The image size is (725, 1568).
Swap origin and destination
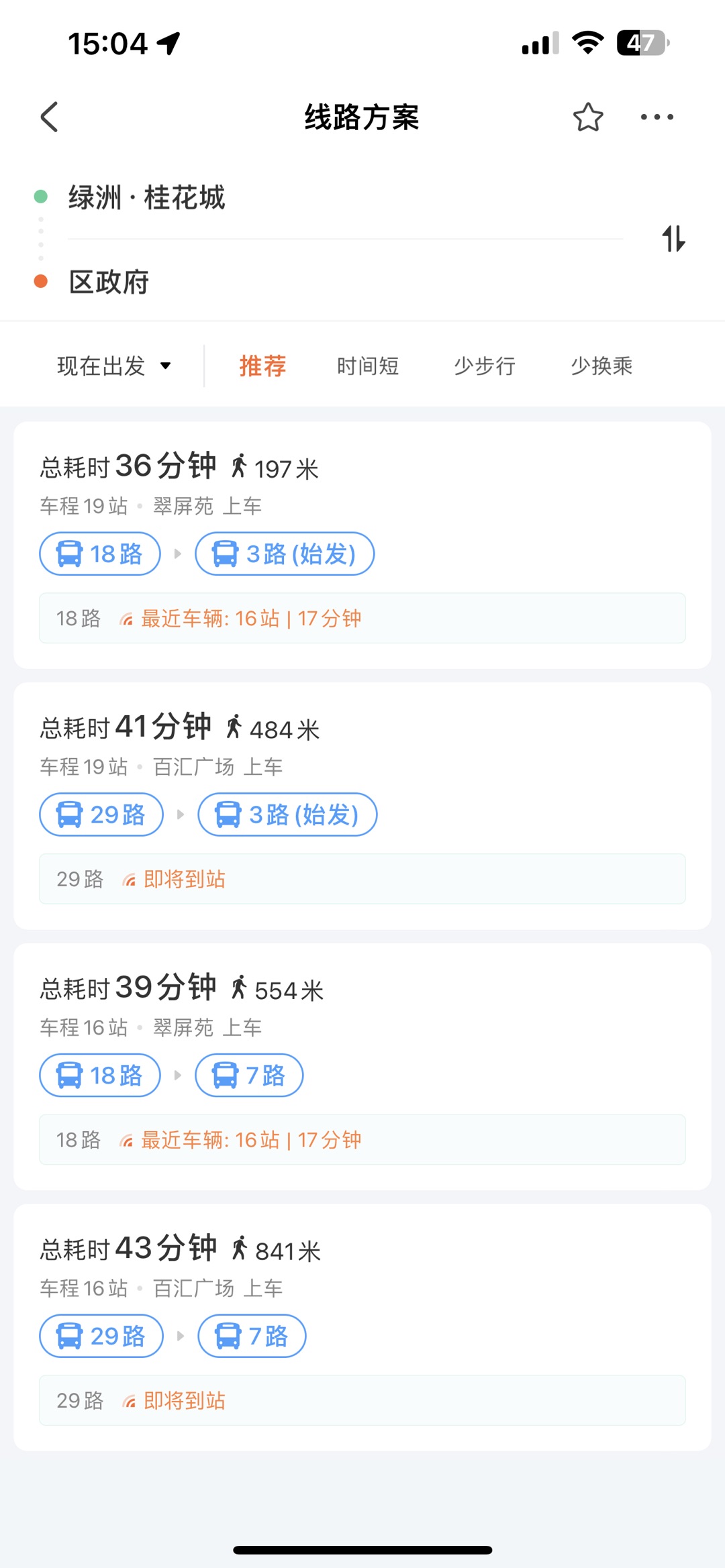(x=673, y=239)
